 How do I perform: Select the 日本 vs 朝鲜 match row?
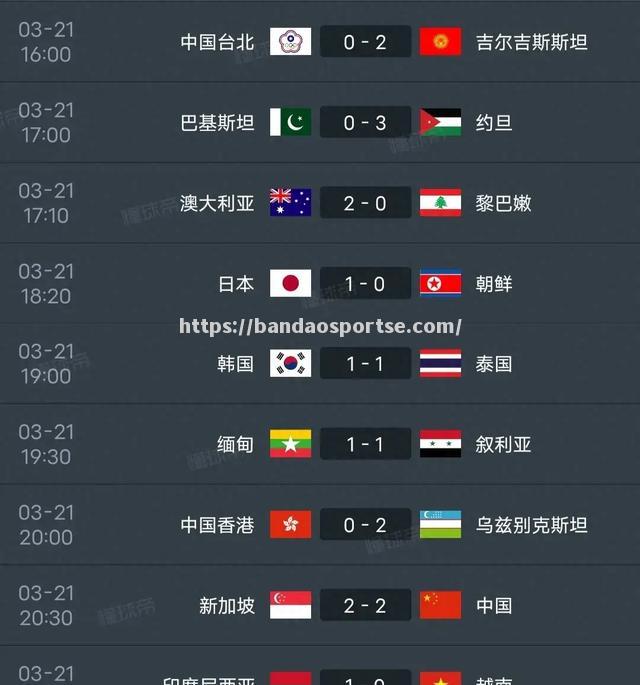pyautogui.click(x=365, y=284)
